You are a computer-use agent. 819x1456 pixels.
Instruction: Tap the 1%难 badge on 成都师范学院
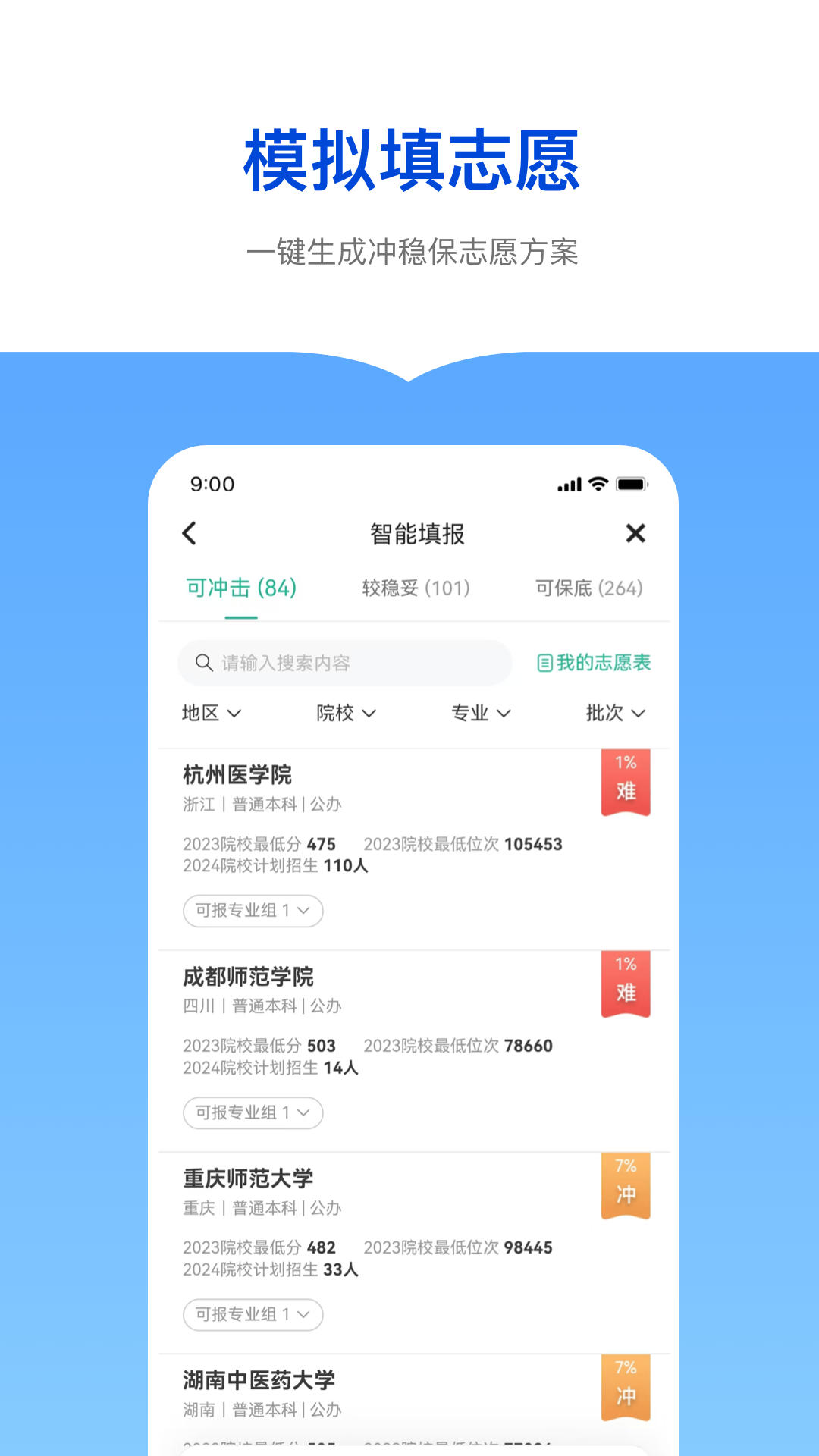coord(625,983)
